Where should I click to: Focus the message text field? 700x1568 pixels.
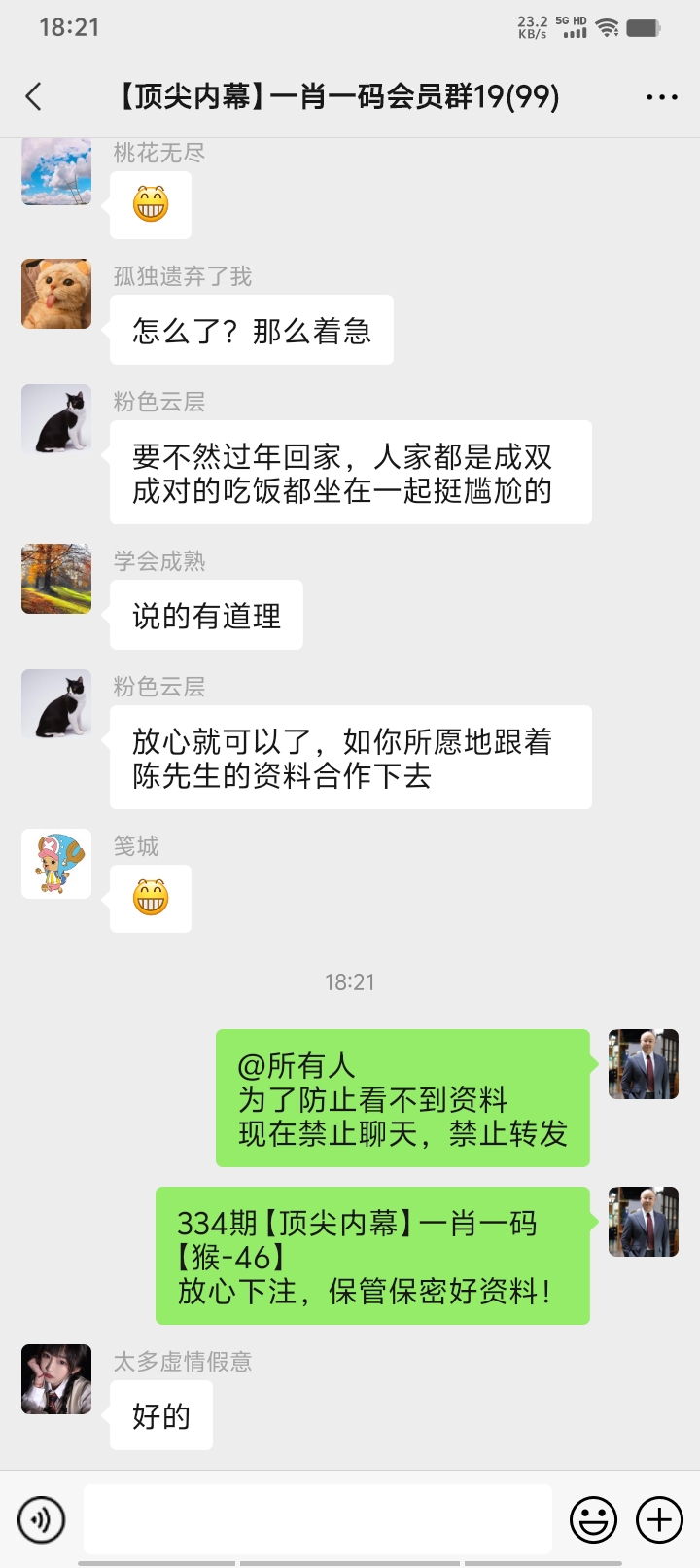point(318,1519)
